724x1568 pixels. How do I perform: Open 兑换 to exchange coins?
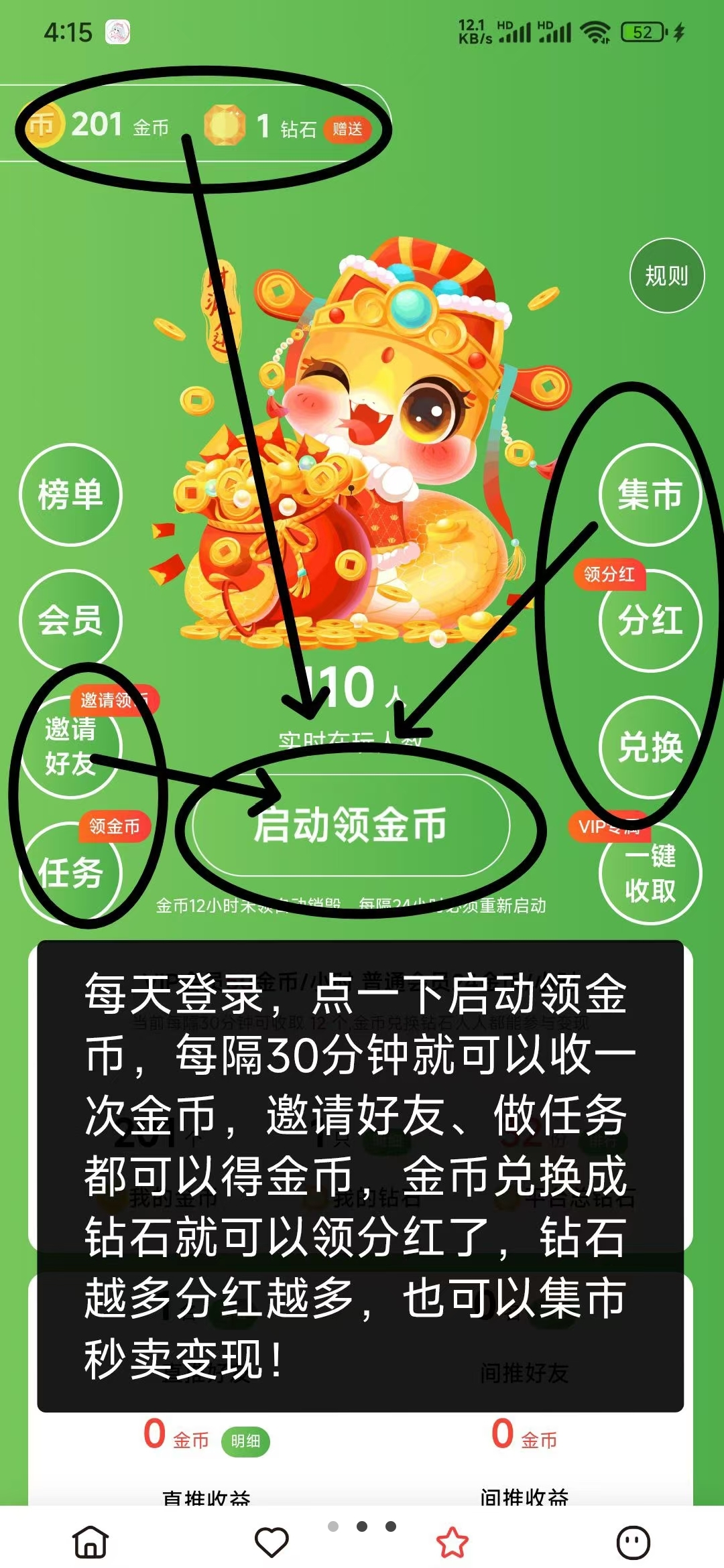point(650,746)
